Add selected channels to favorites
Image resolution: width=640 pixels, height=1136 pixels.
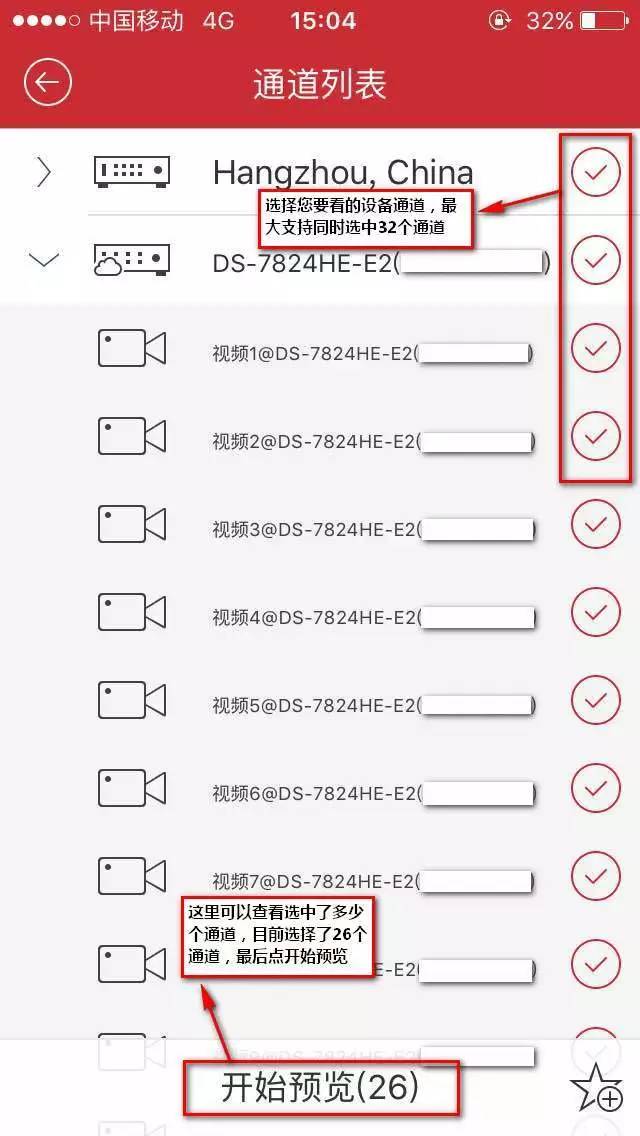click(x=597, y=1089)
